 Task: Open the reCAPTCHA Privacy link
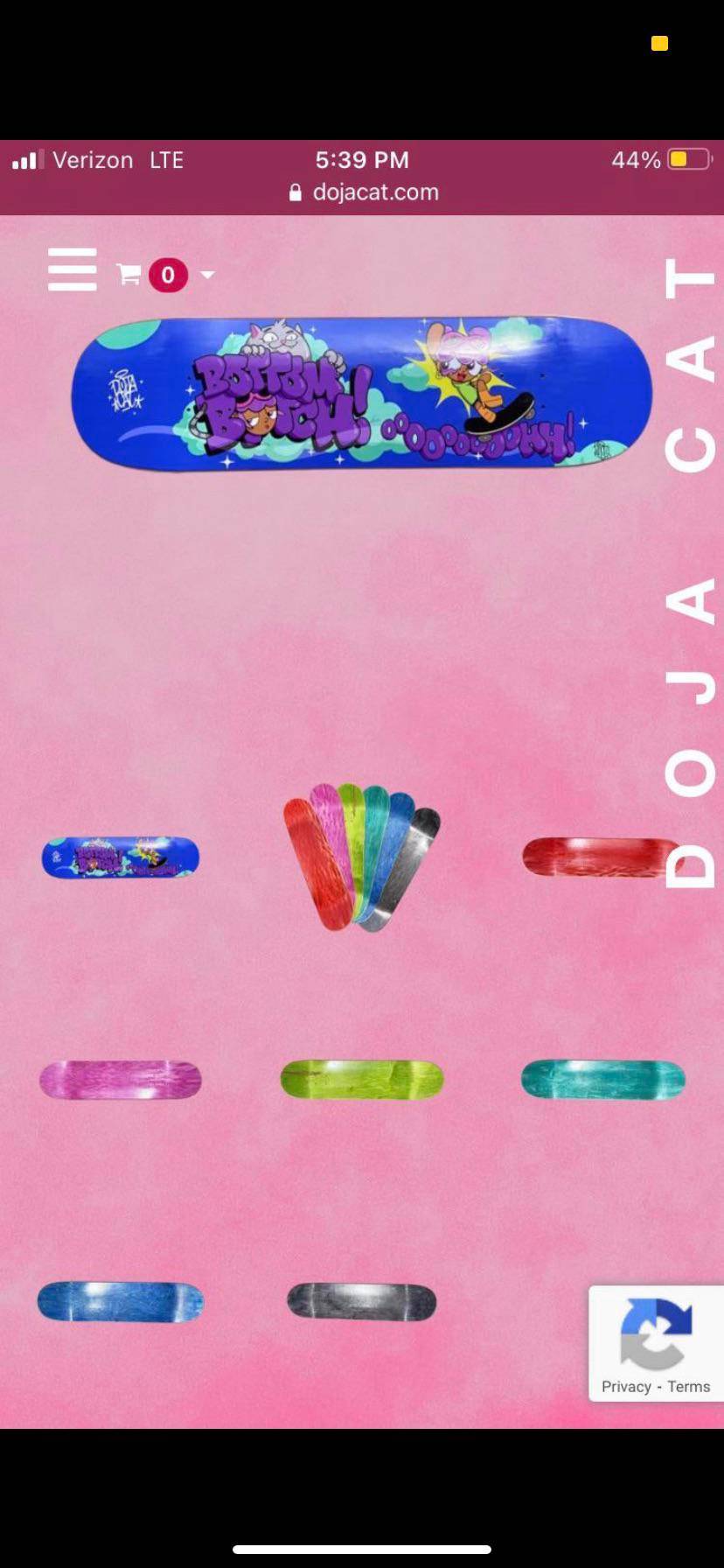point(625,1387)
